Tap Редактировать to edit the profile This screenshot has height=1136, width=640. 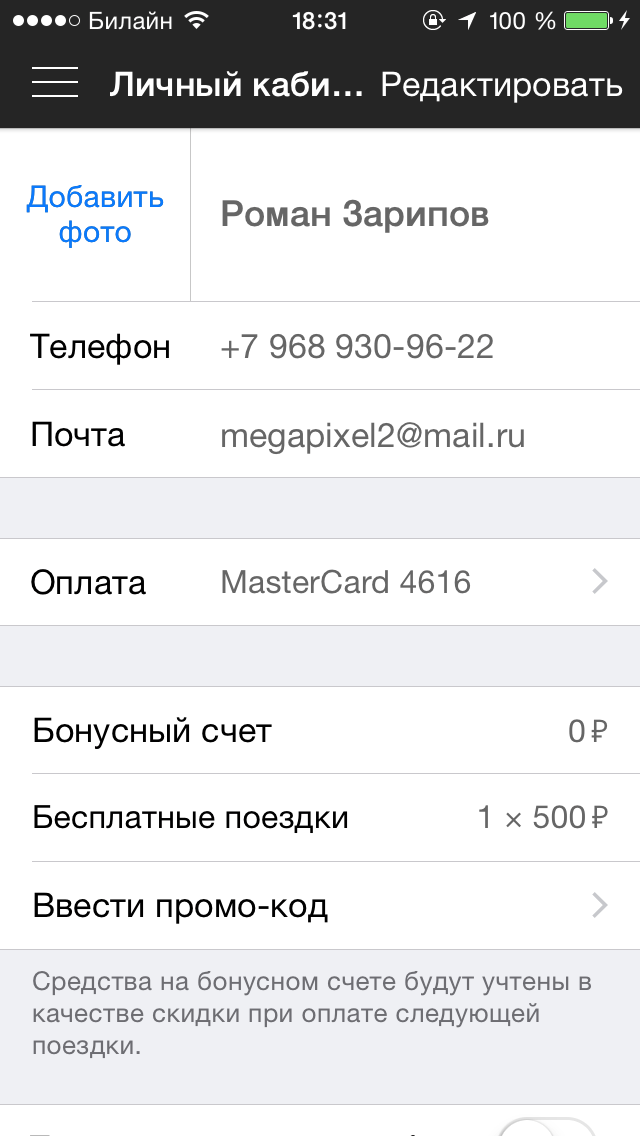coord(501,85)
